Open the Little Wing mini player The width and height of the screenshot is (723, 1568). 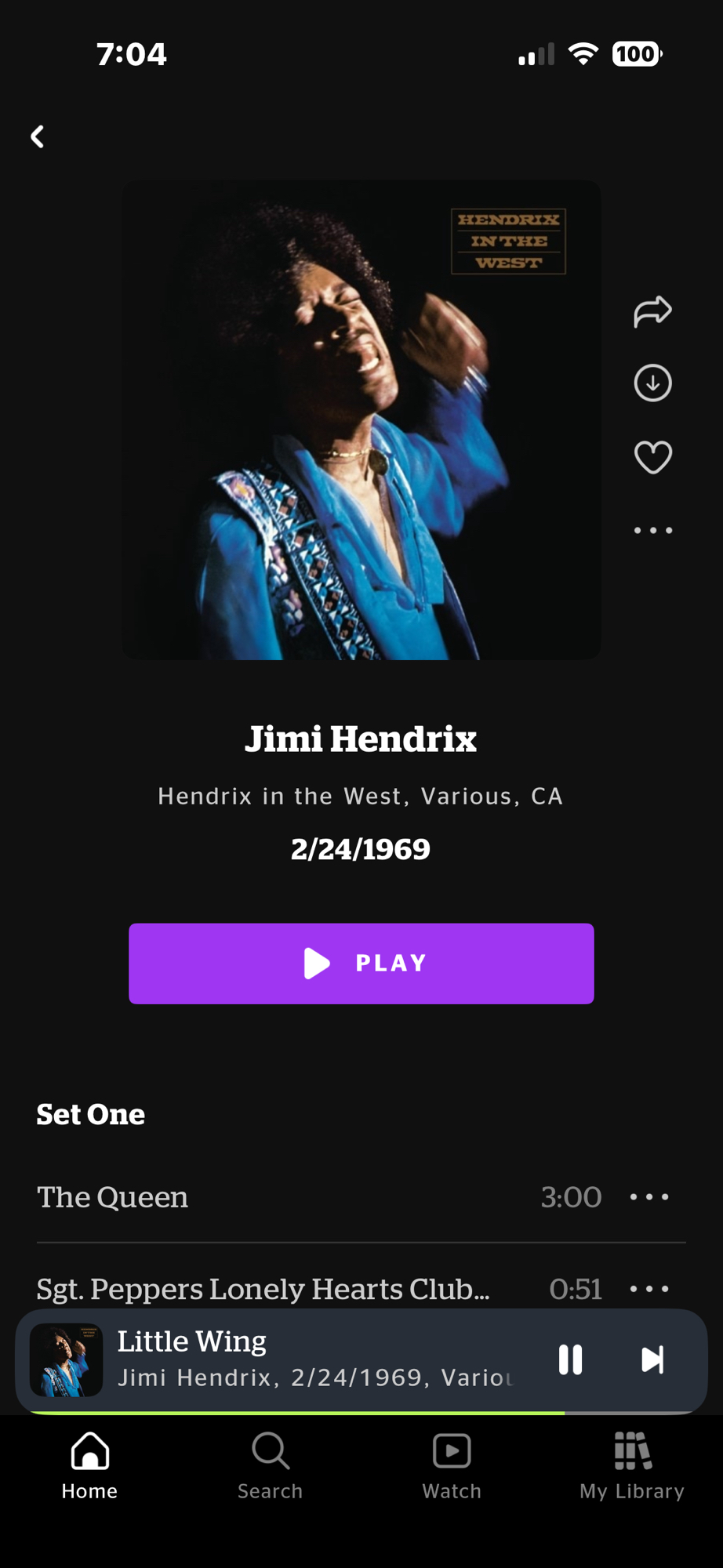point(314,1359)
